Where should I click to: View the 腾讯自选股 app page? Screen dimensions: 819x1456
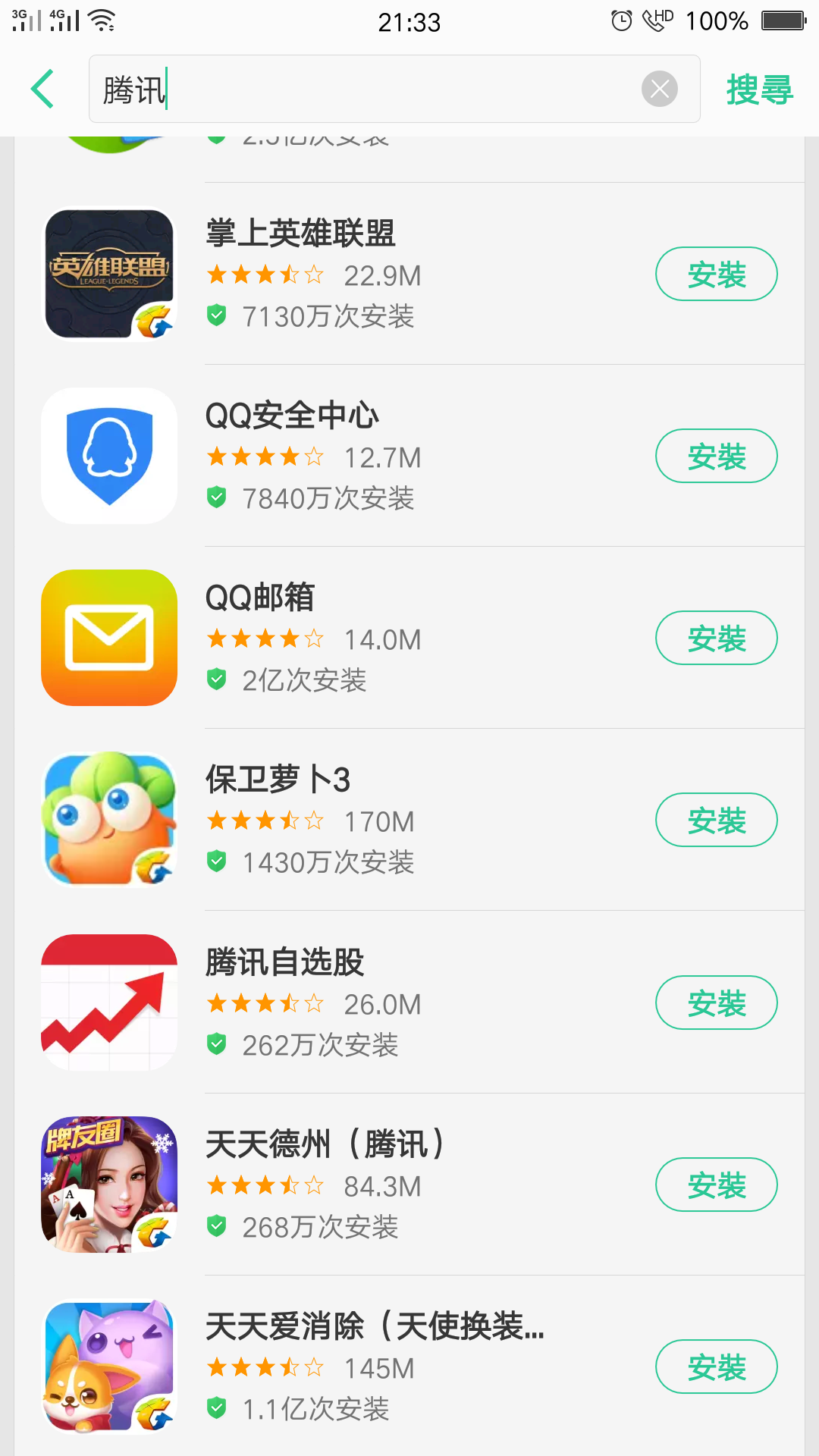pyautogui.click(x=284, y=962)
